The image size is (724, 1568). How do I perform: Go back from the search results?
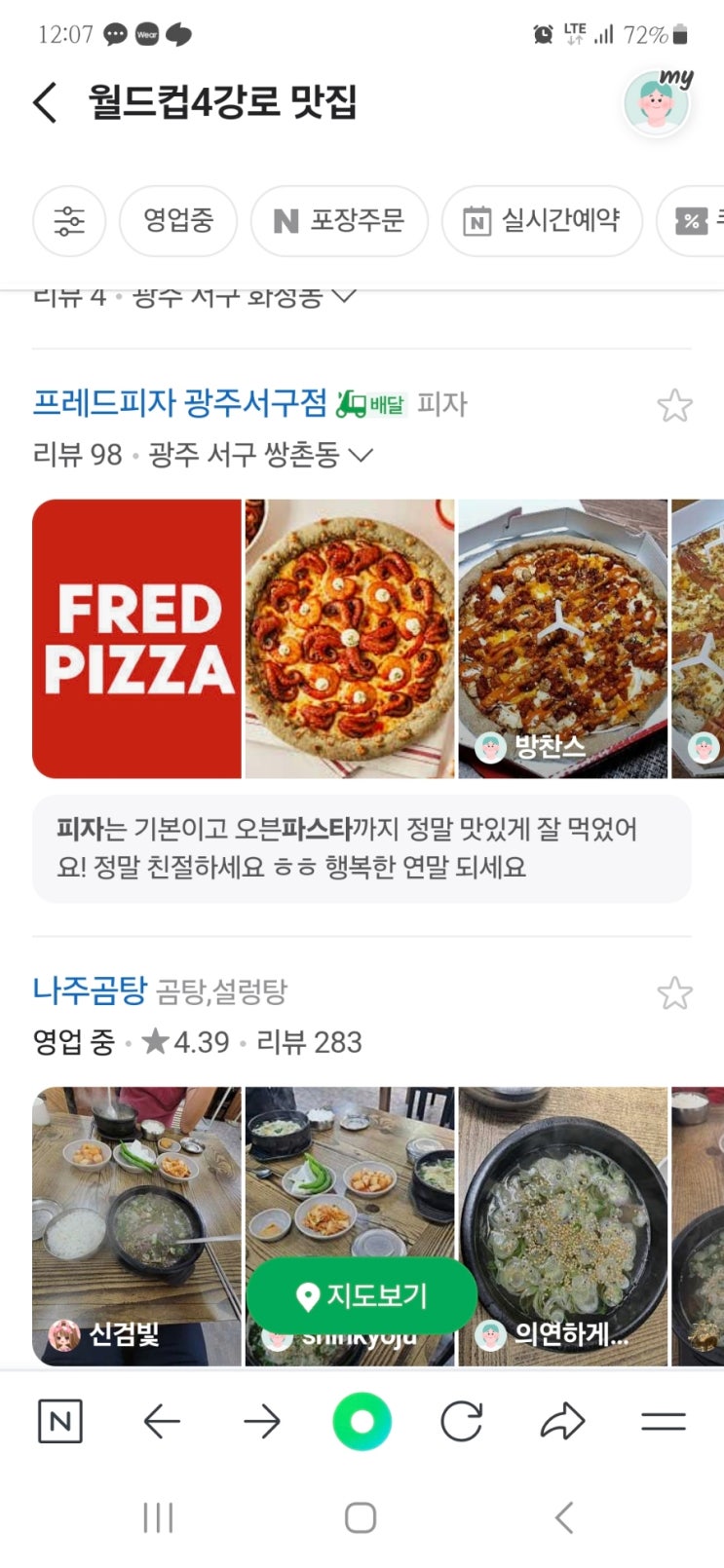click(45, 102)
